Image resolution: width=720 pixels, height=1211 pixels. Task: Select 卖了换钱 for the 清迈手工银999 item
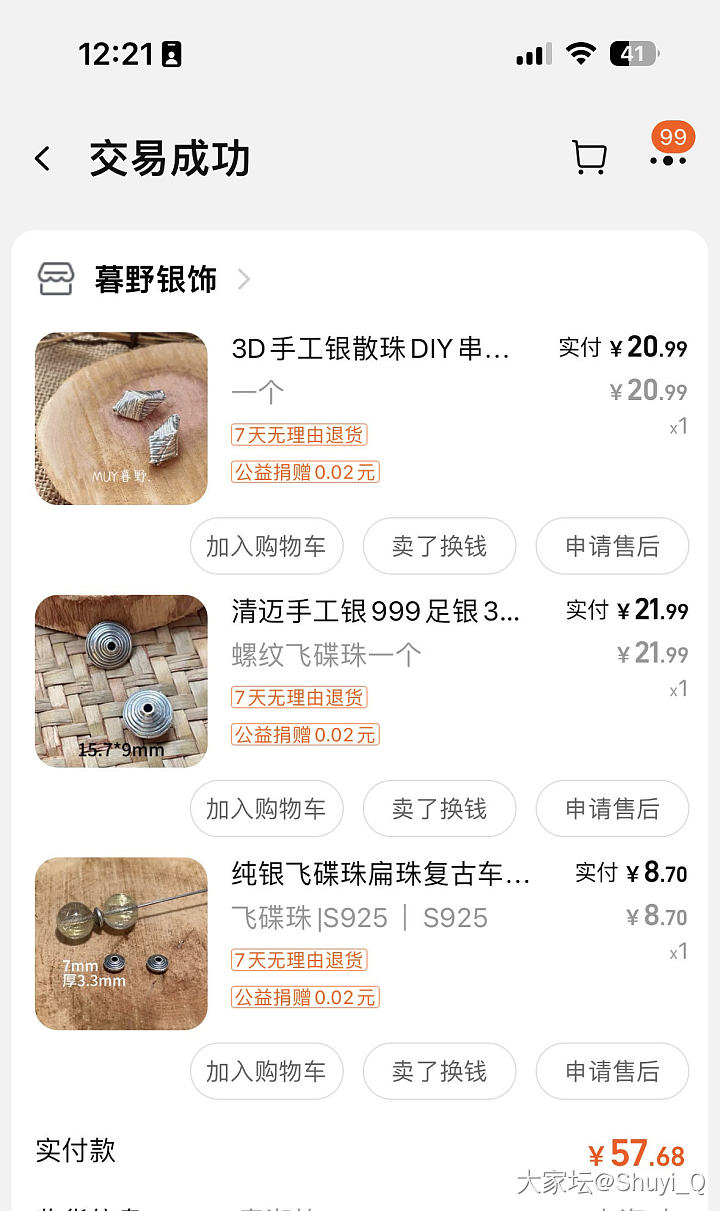point(439,809)
